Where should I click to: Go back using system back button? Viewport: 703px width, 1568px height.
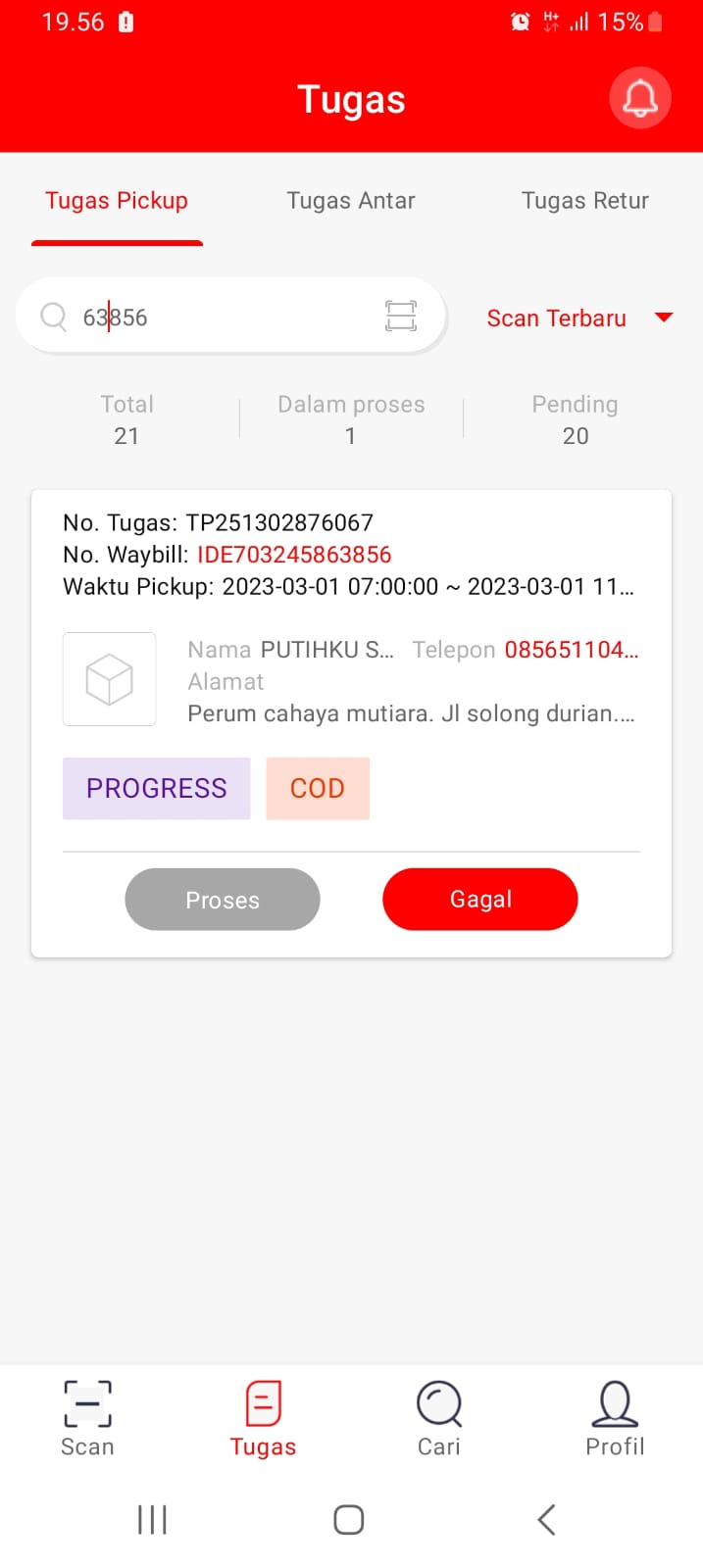pyautogui.click(x=547, y=1520)
